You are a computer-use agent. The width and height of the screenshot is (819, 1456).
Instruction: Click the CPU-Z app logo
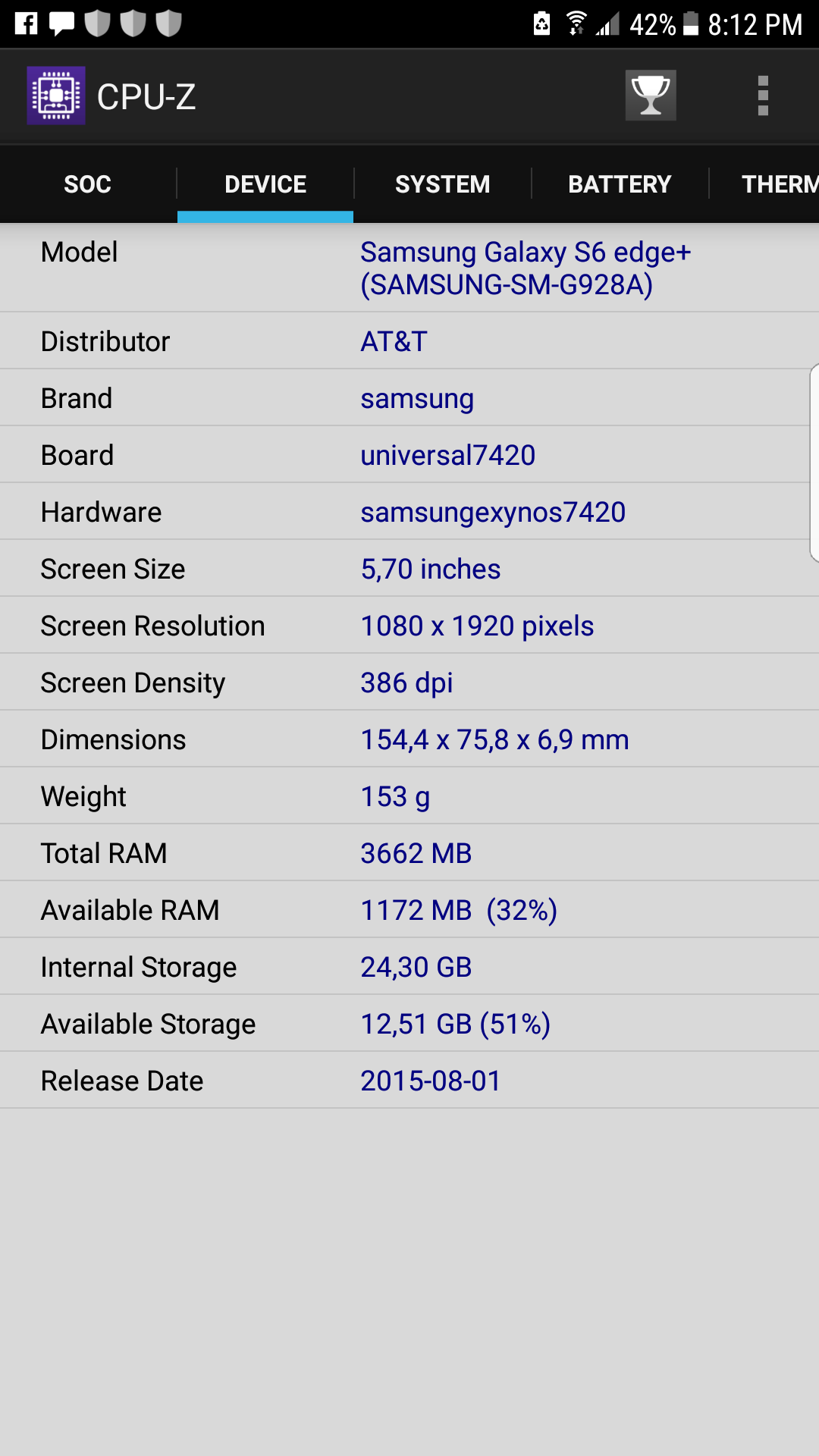tap(55, 96)
